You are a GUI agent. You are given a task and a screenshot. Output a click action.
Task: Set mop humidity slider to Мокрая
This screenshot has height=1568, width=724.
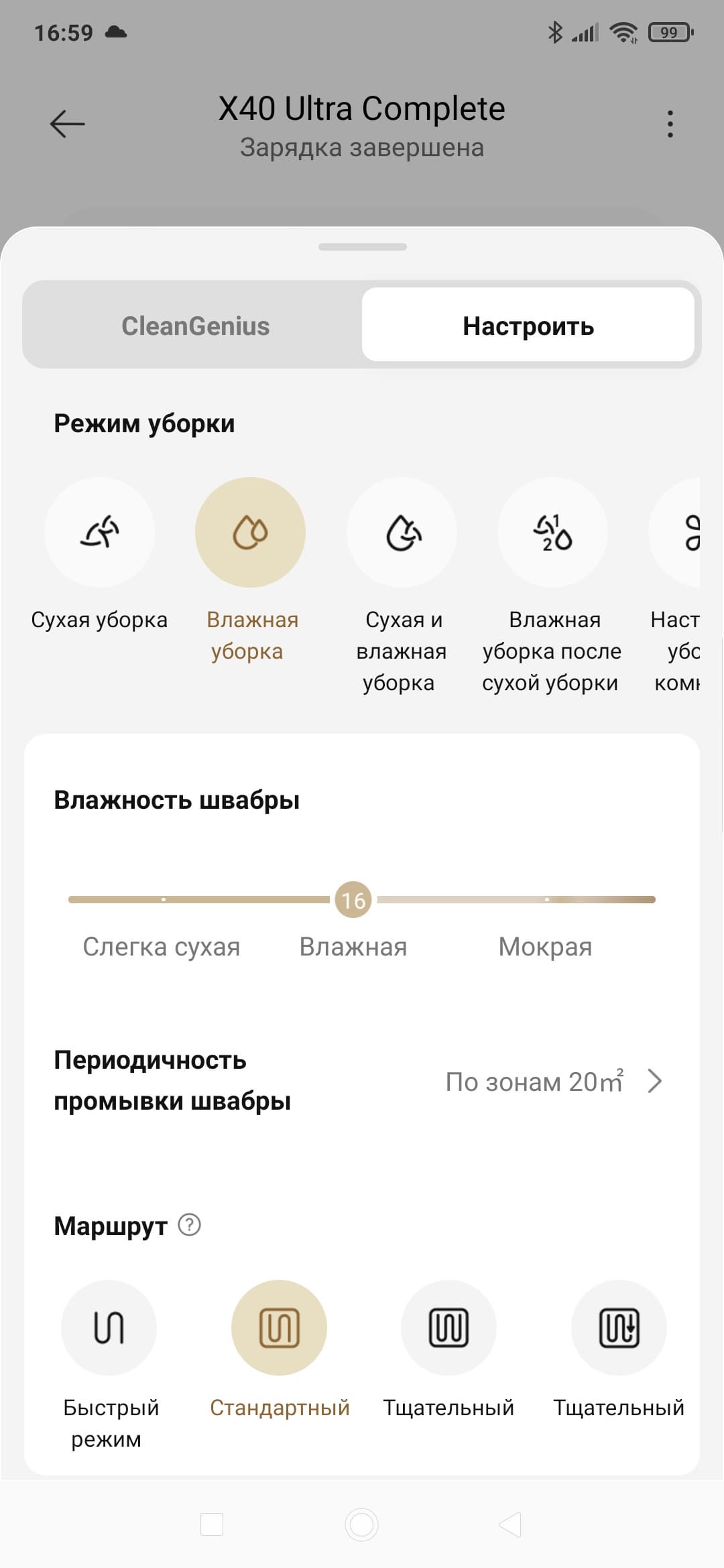(x=546, y=899)
